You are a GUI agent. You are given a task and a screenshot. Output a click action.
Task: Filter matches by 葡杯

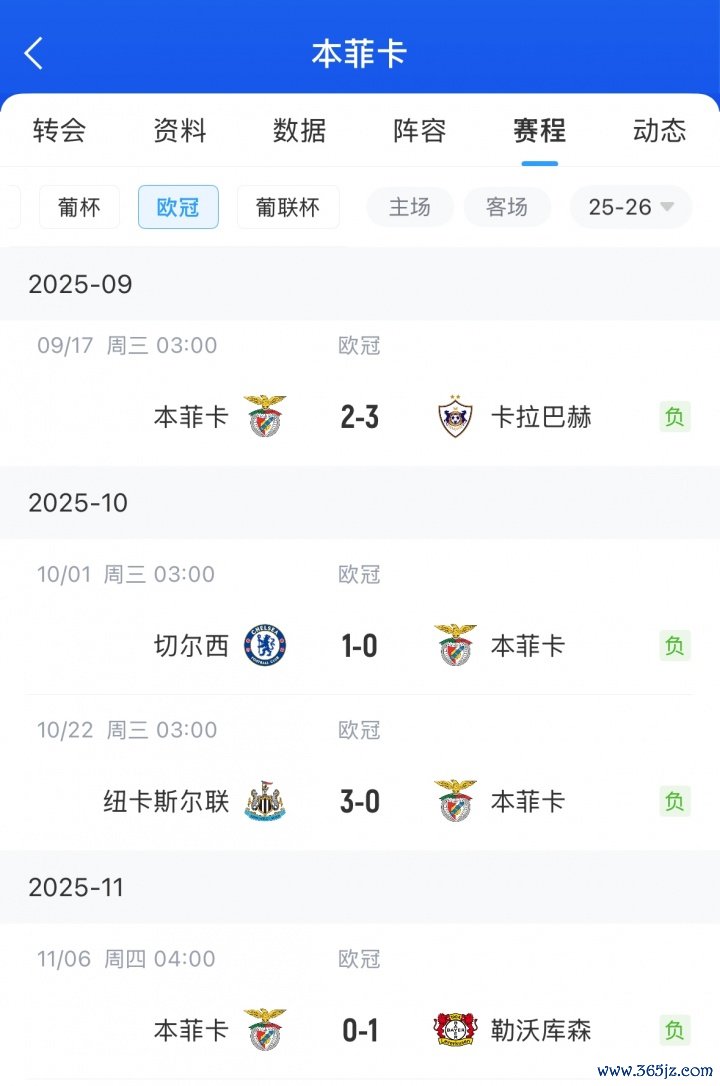coord(79,207)
